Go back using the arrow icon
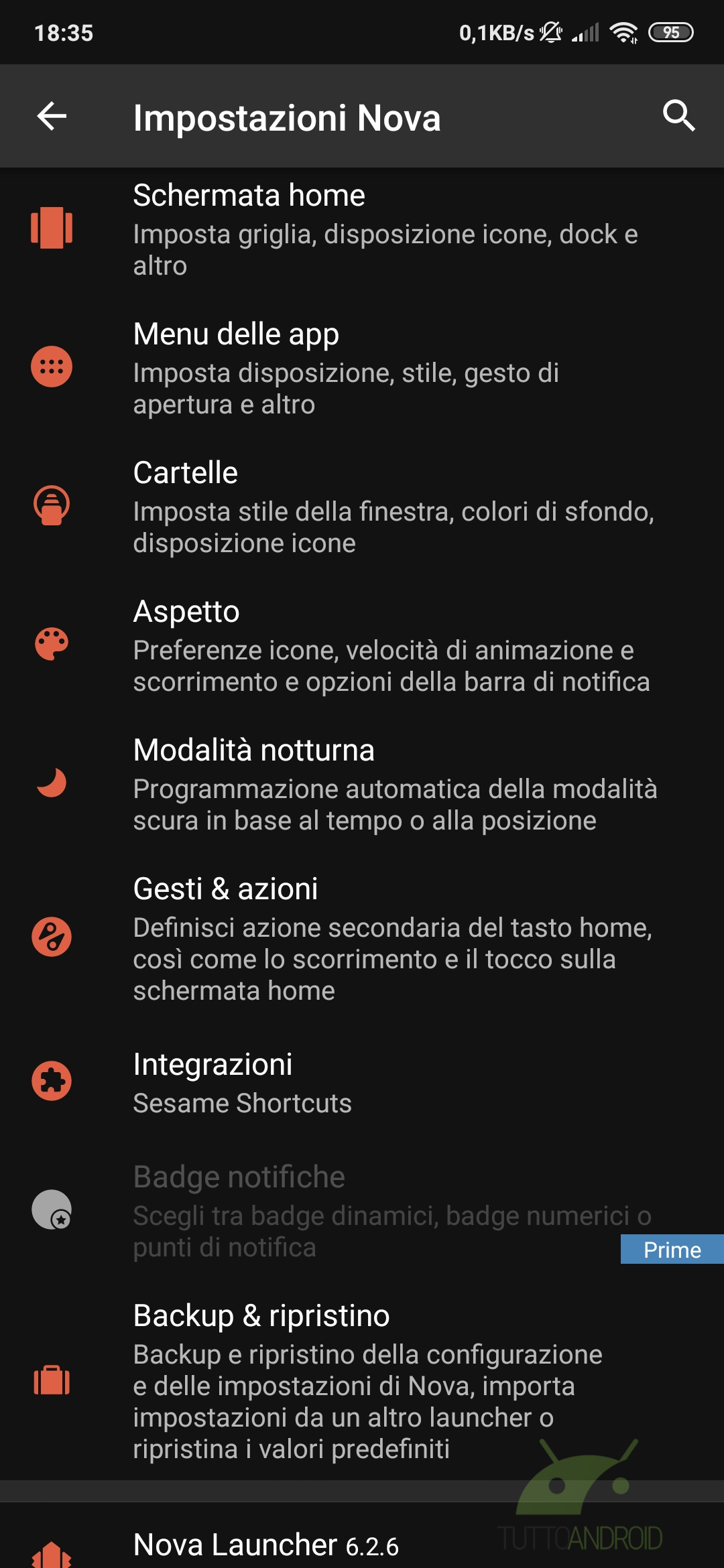 [x=52, y=117]
